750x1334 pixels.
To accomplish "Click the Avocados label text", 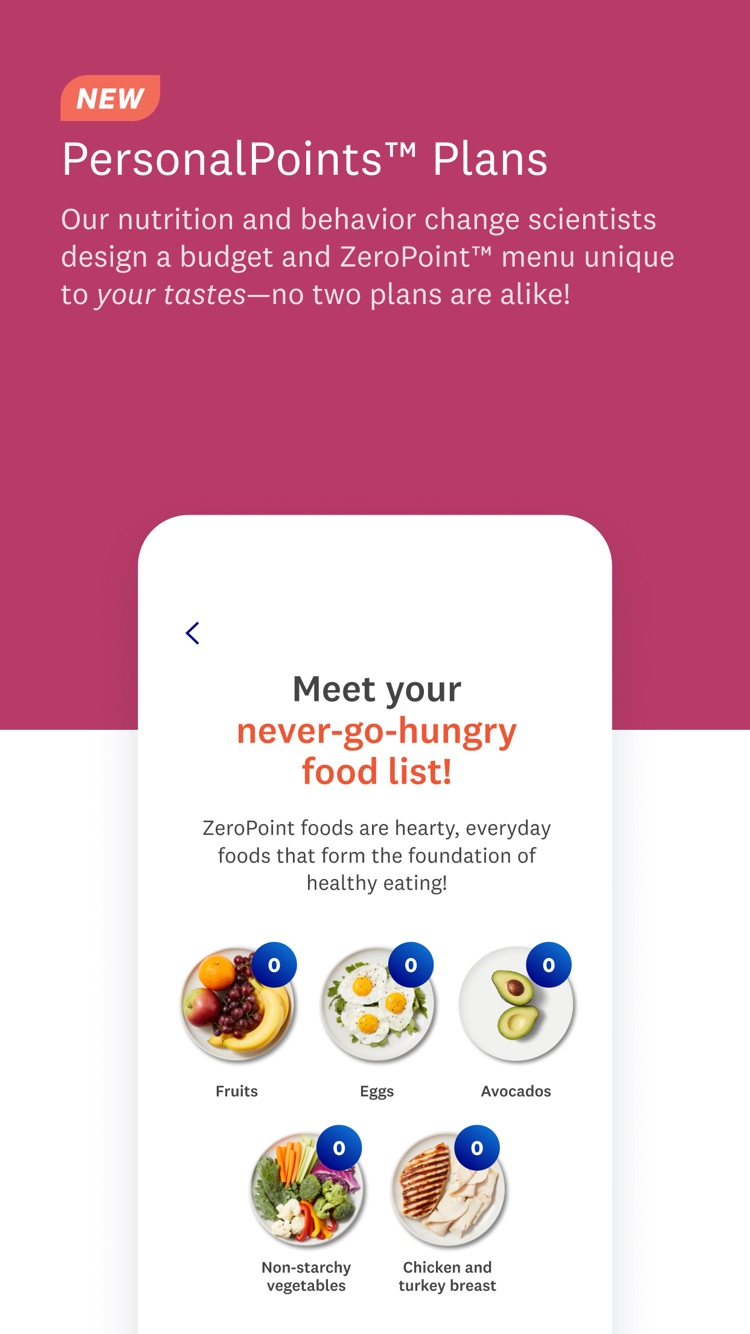I will tap(516, 1091).
